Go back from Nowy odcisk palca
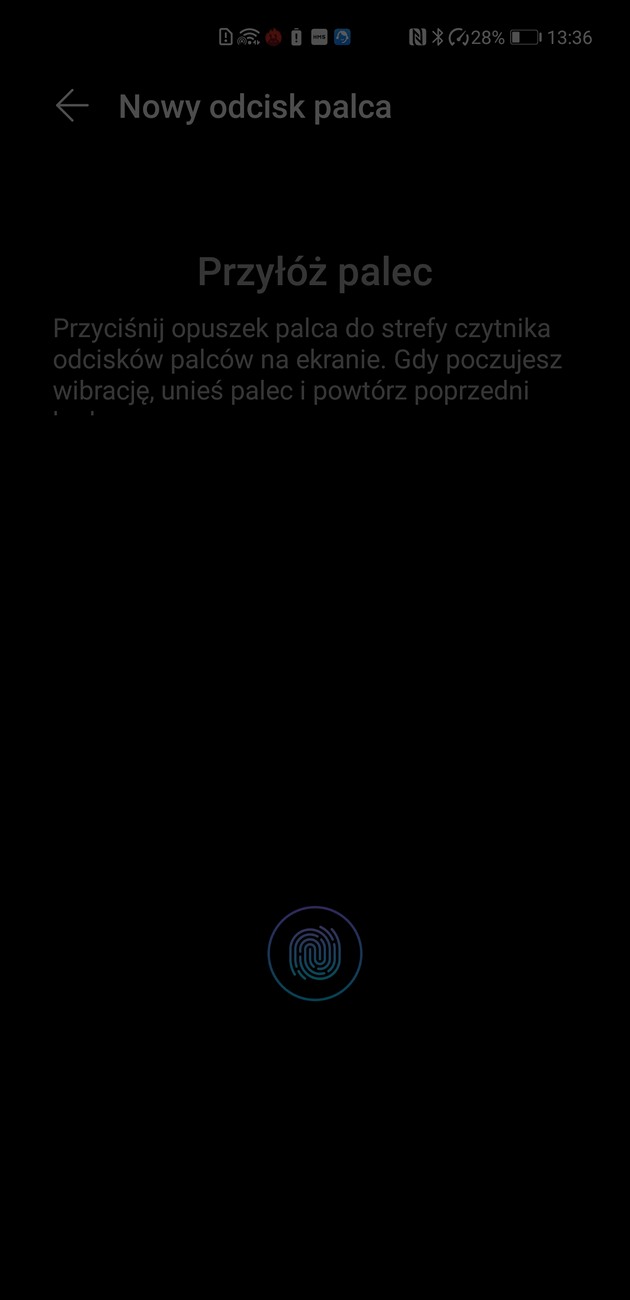630x1300 pixels. (x=72, y=106)
